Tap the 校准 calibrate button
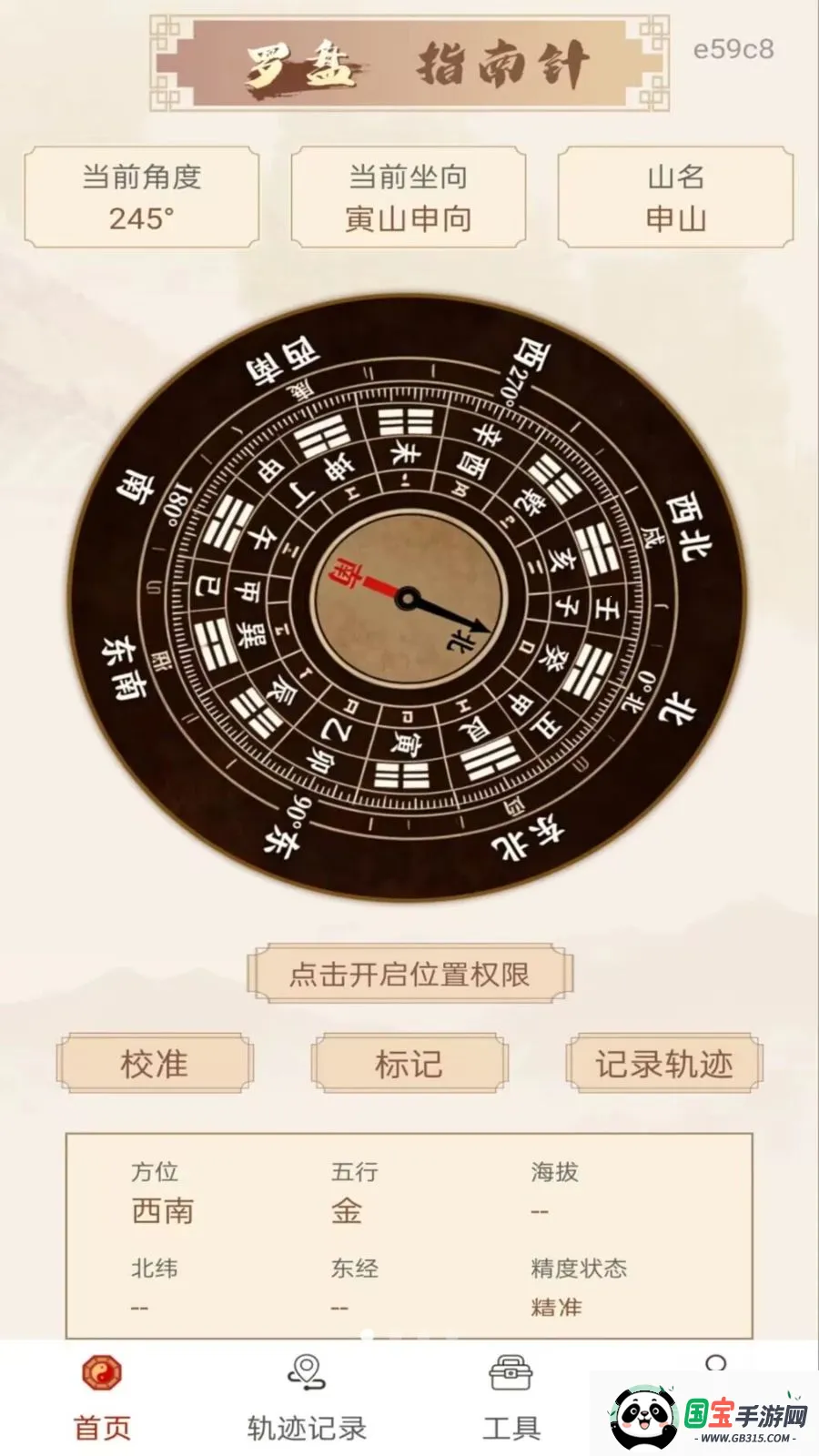The height and width of the screenshot is (1456, 819). click(x=154, y=1063)
